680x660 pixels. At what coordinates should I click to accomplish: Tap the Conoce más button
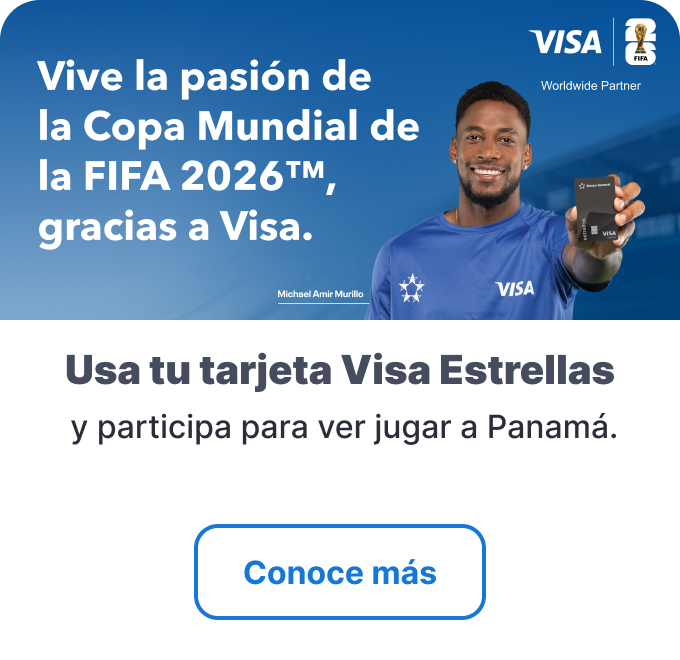coord(340,572)
